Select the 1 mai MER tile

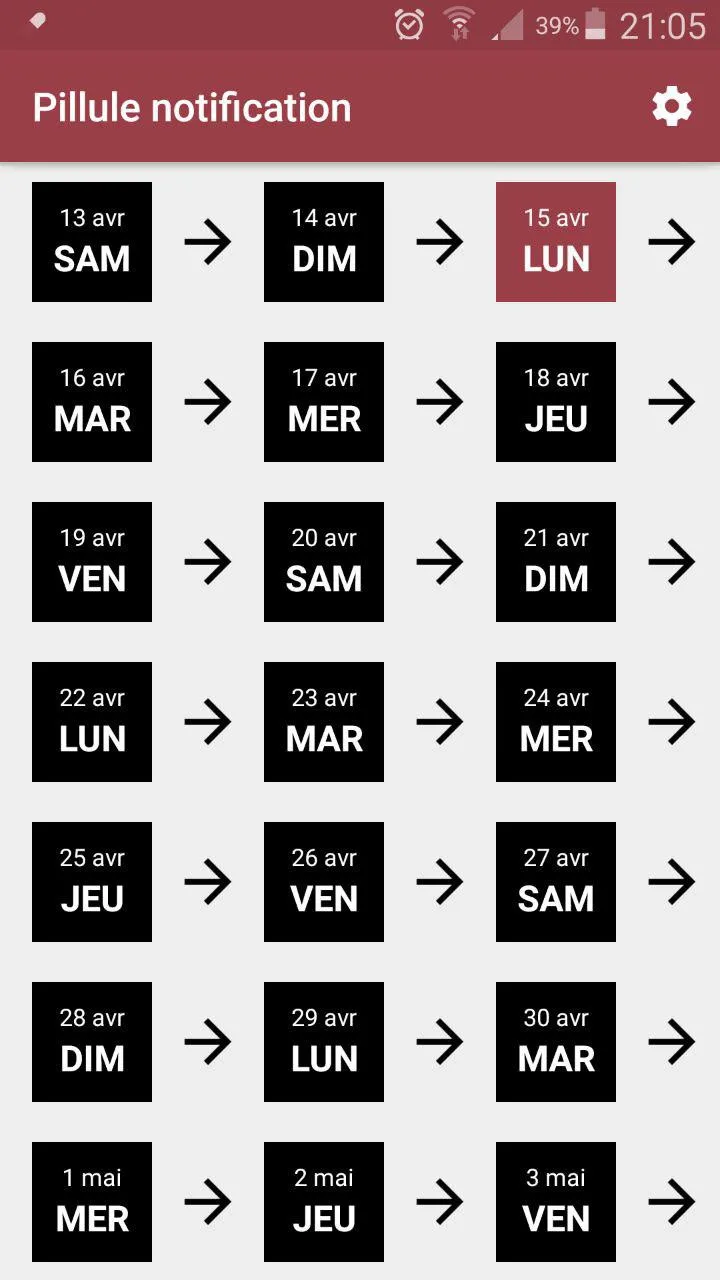point(92,1202)
